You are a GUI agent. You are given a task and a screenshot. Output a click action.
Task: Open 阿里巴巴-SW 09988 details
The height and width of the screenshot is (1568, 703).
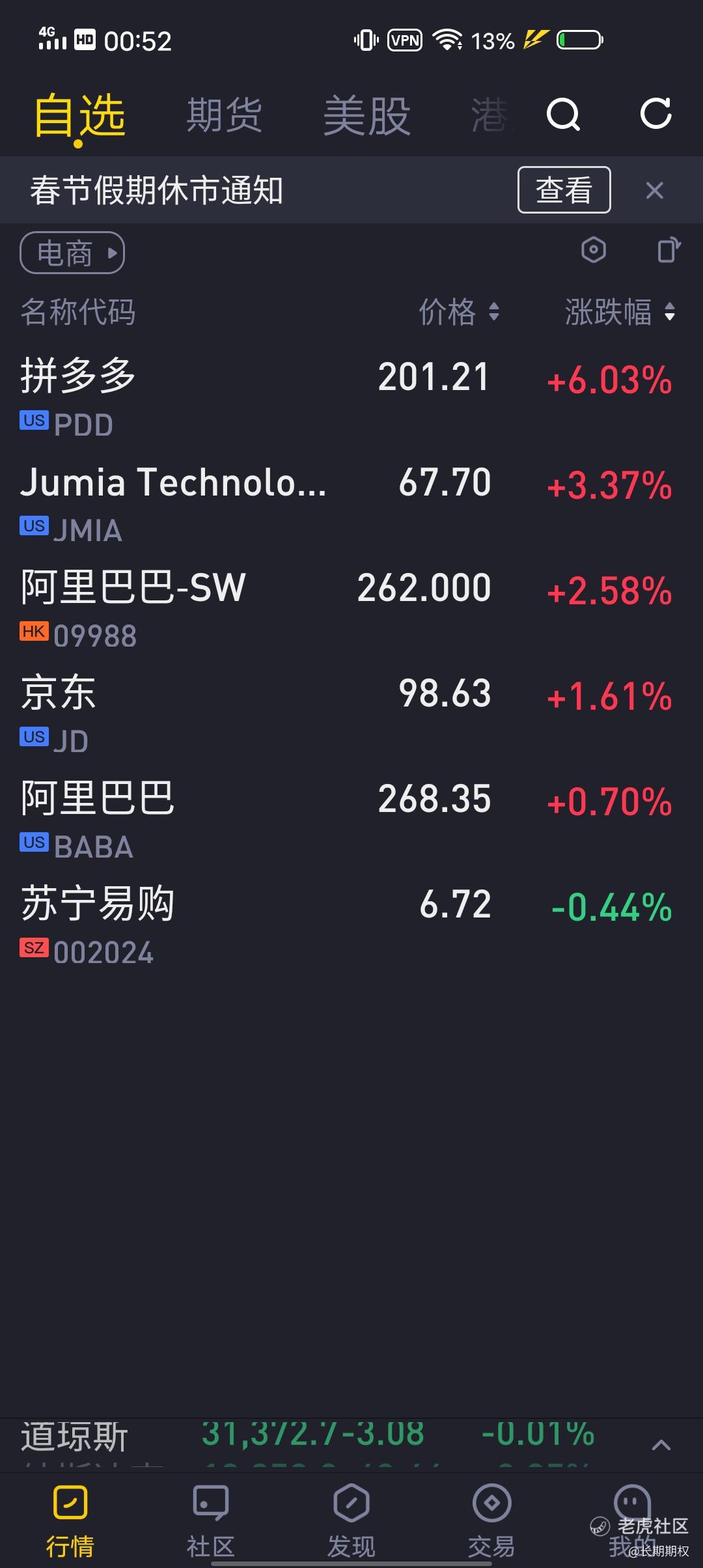(x=351, y=609)
